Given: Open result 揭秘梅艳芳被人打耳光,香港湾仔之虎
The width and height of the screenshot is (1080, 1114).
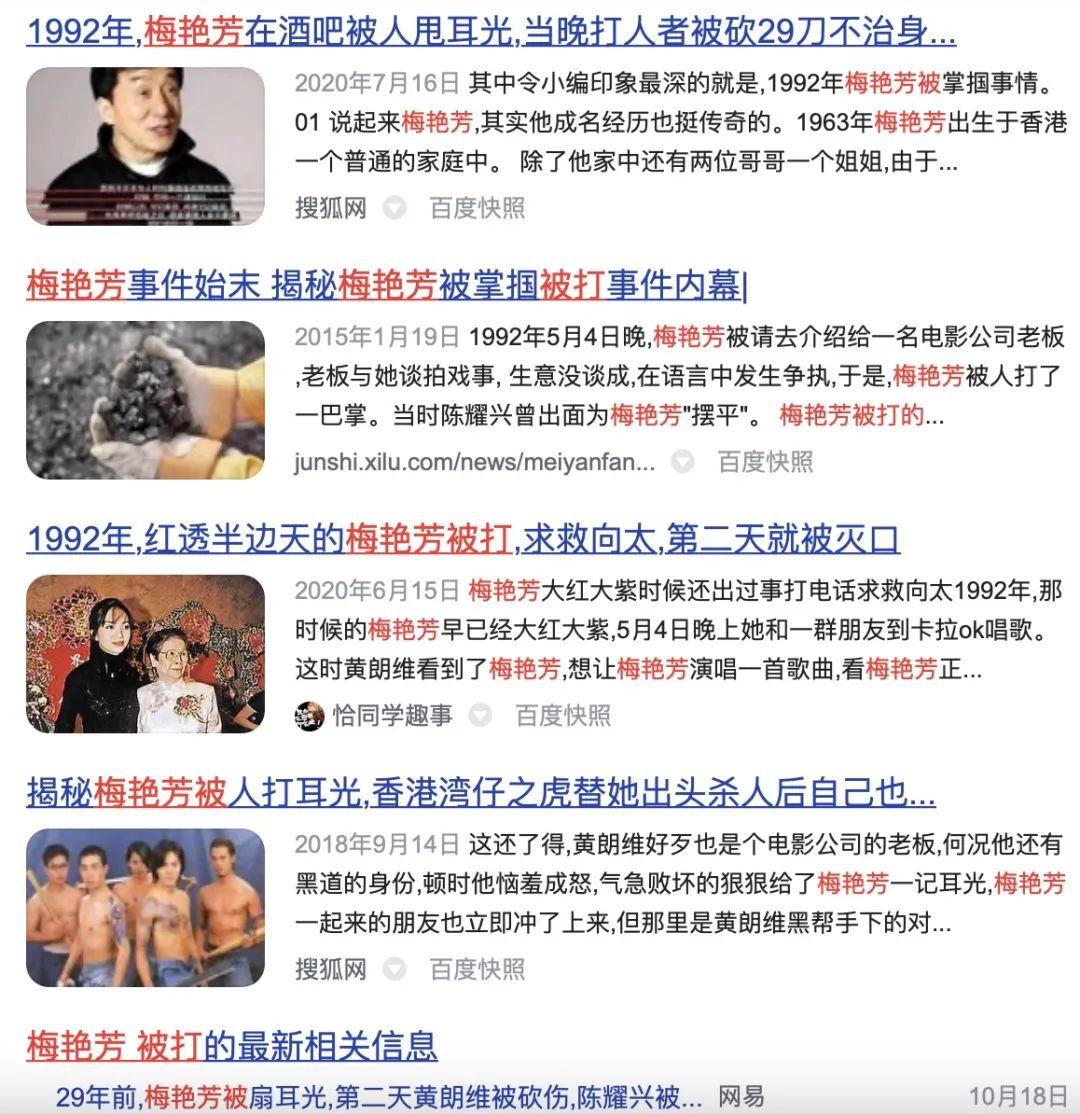Looking at the screenshot, I should pos(480,794).
